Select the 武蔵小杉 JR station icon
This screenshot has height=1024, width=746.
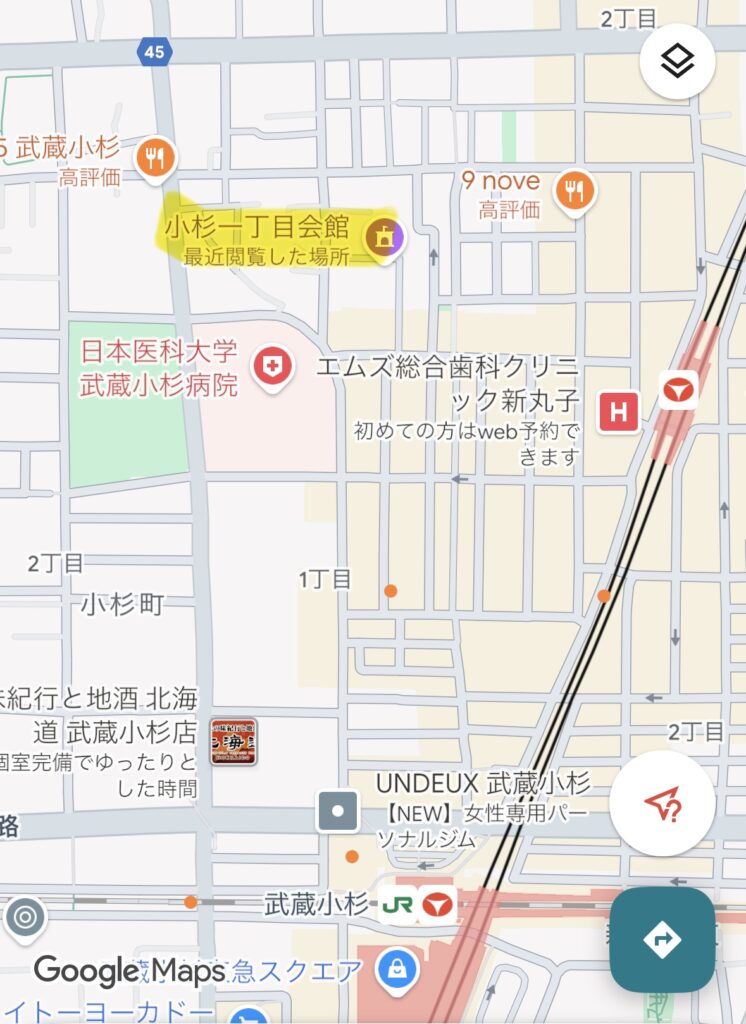coord(396,905)
